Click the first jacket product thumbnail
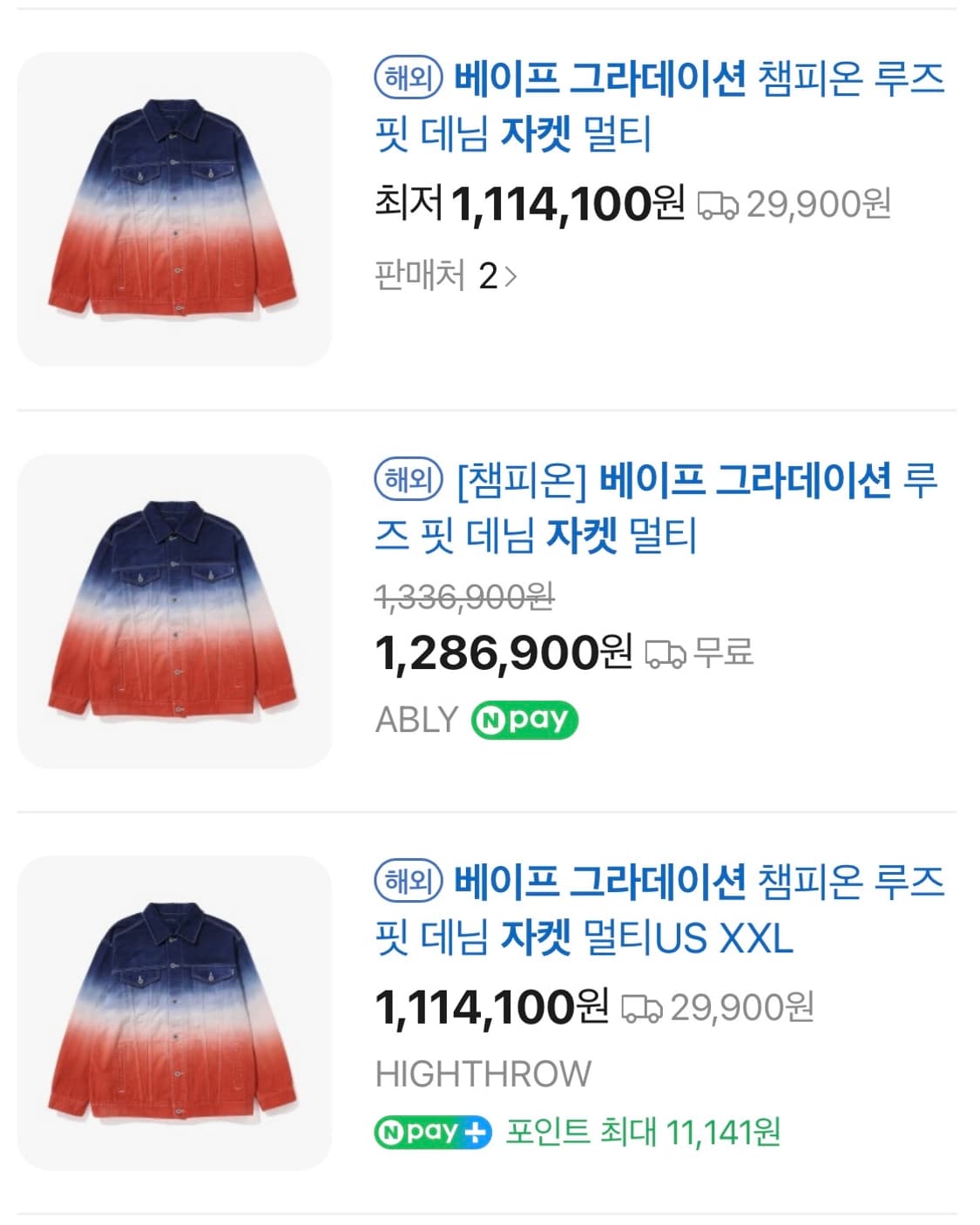 179,203
